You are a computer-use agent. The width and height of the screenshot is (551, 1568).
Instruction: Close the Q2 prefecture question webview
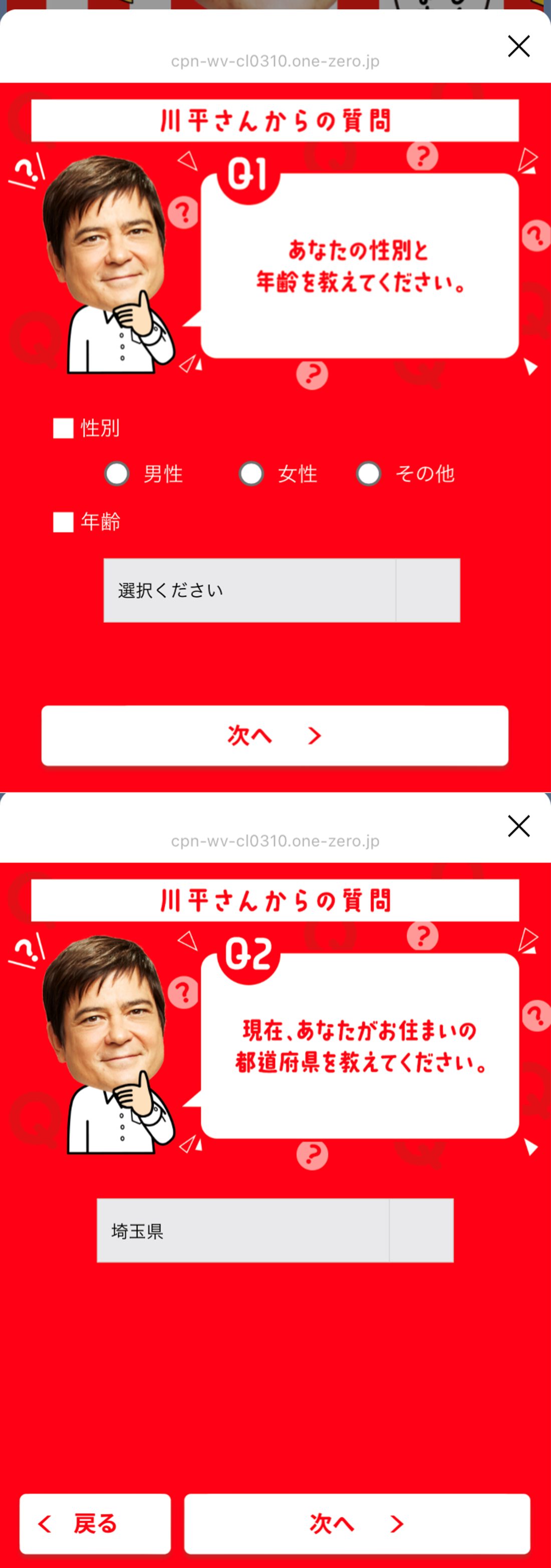tap(518, 826)
